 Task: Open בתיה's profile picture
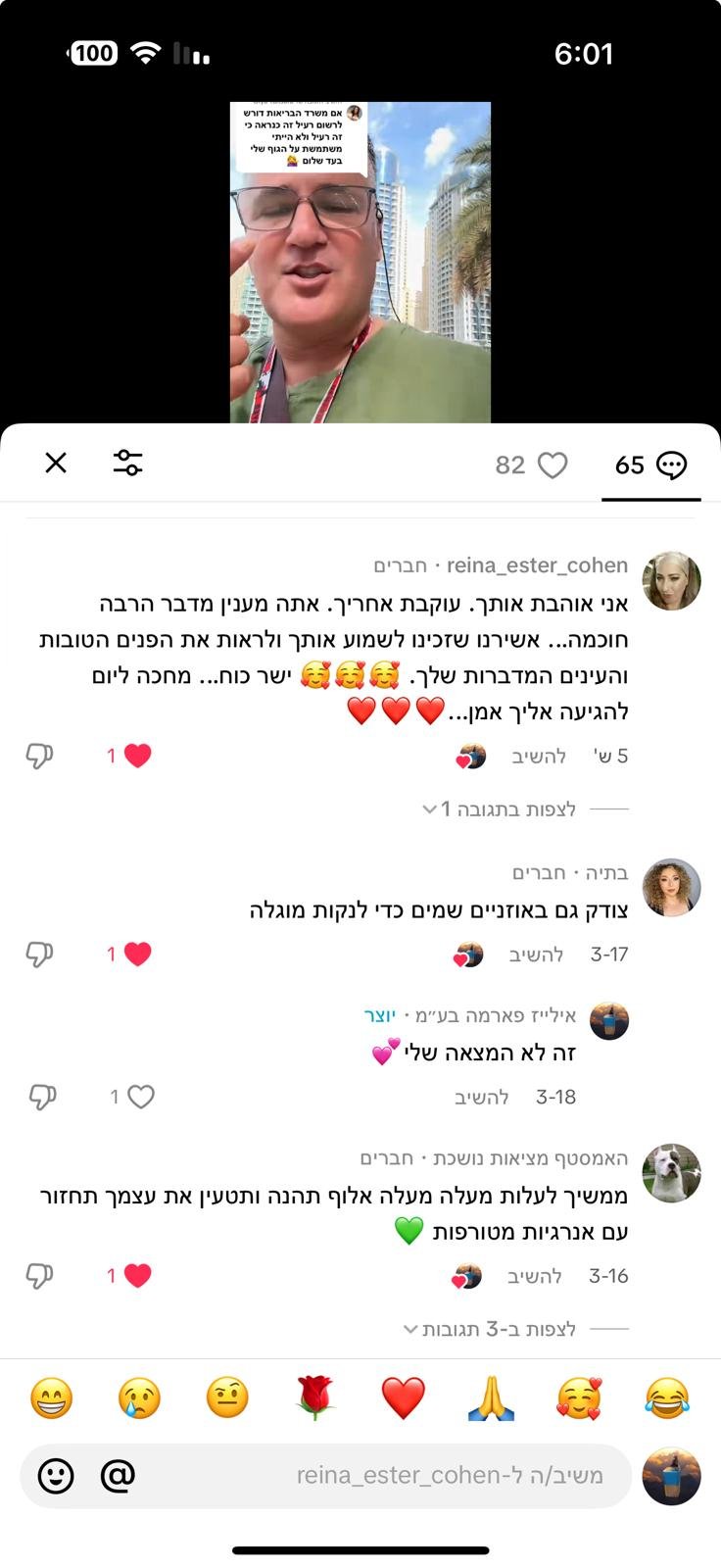pos(671,888)
